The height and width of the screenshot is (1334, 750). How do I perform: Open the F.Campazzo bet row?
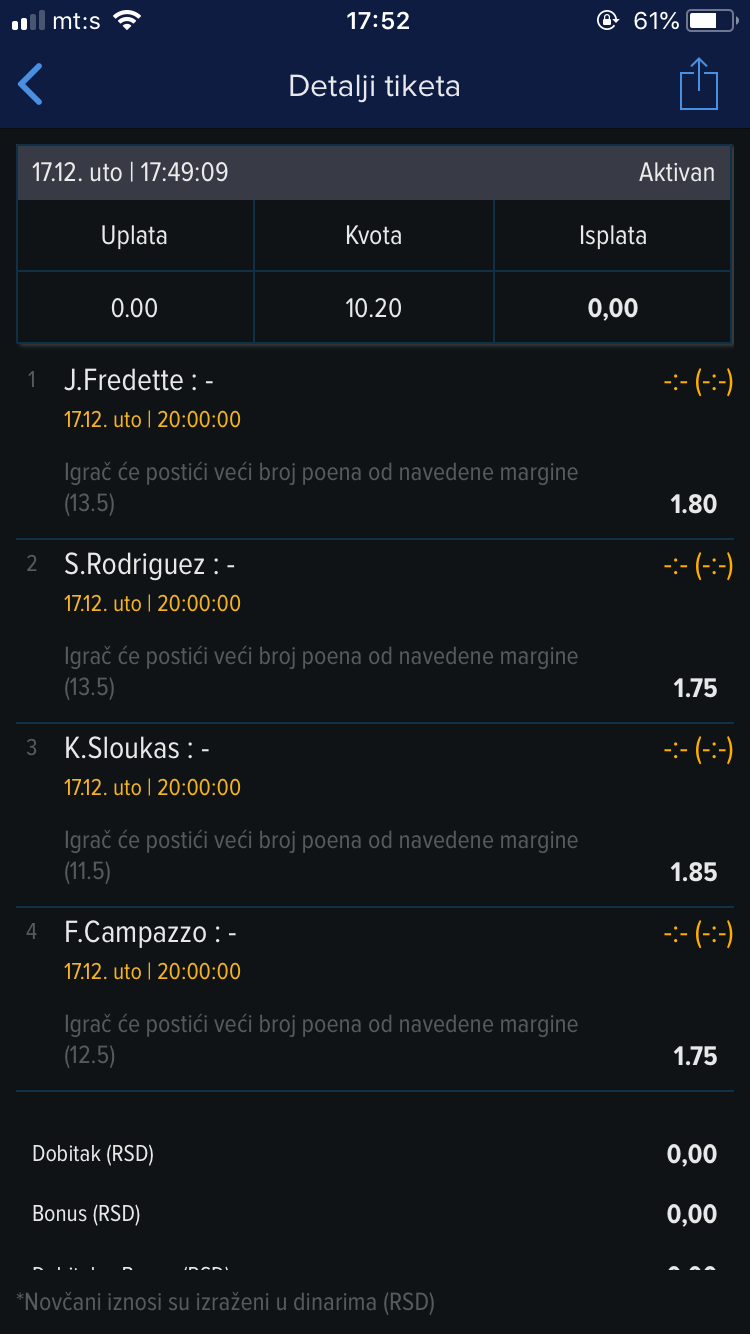click(x=375, y=999)
